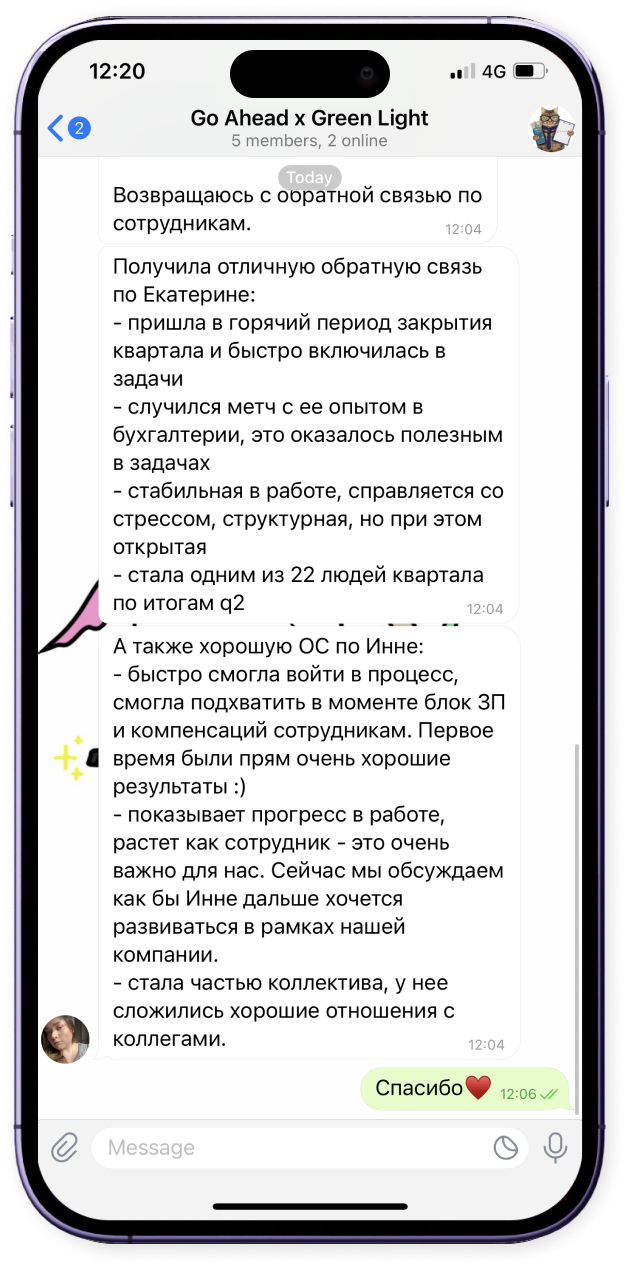Viewport: 628px width, 1268px height.
Task: Open the group avatar with cat
Action: pyautogui.click(x=551, y=128)
